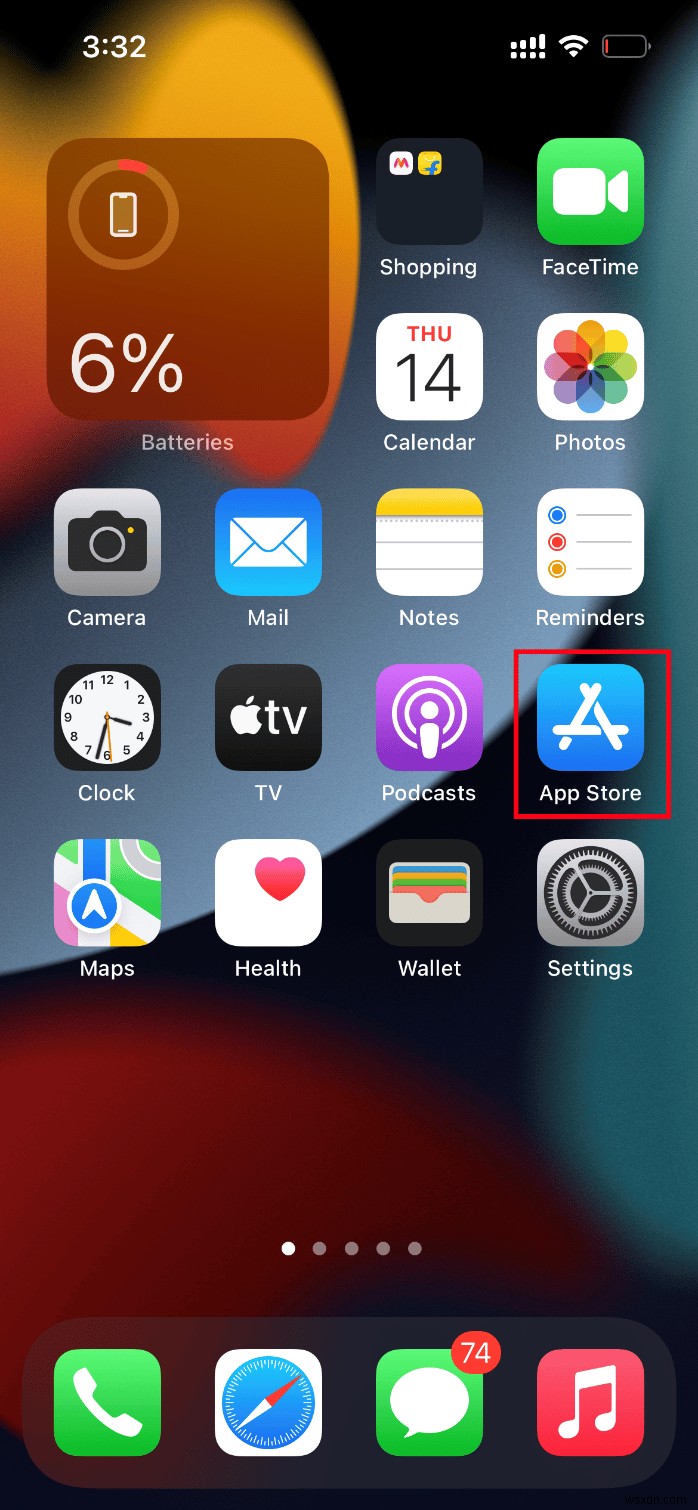Open the Calendar app
This screenshot has width=698, height=1510.
click(x=429, y=367)
